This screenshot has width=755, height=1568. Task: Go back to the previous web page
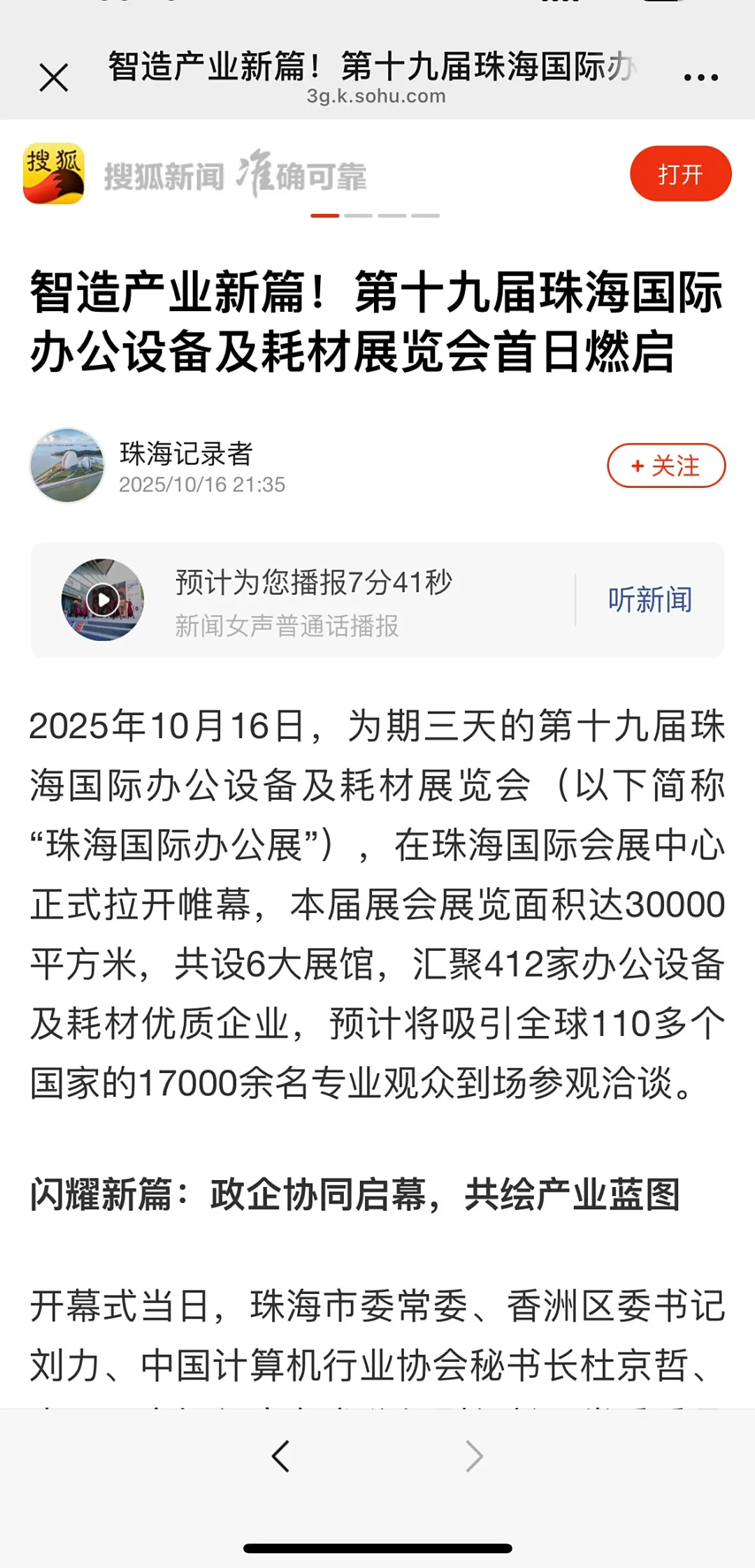pos(281,1458)
